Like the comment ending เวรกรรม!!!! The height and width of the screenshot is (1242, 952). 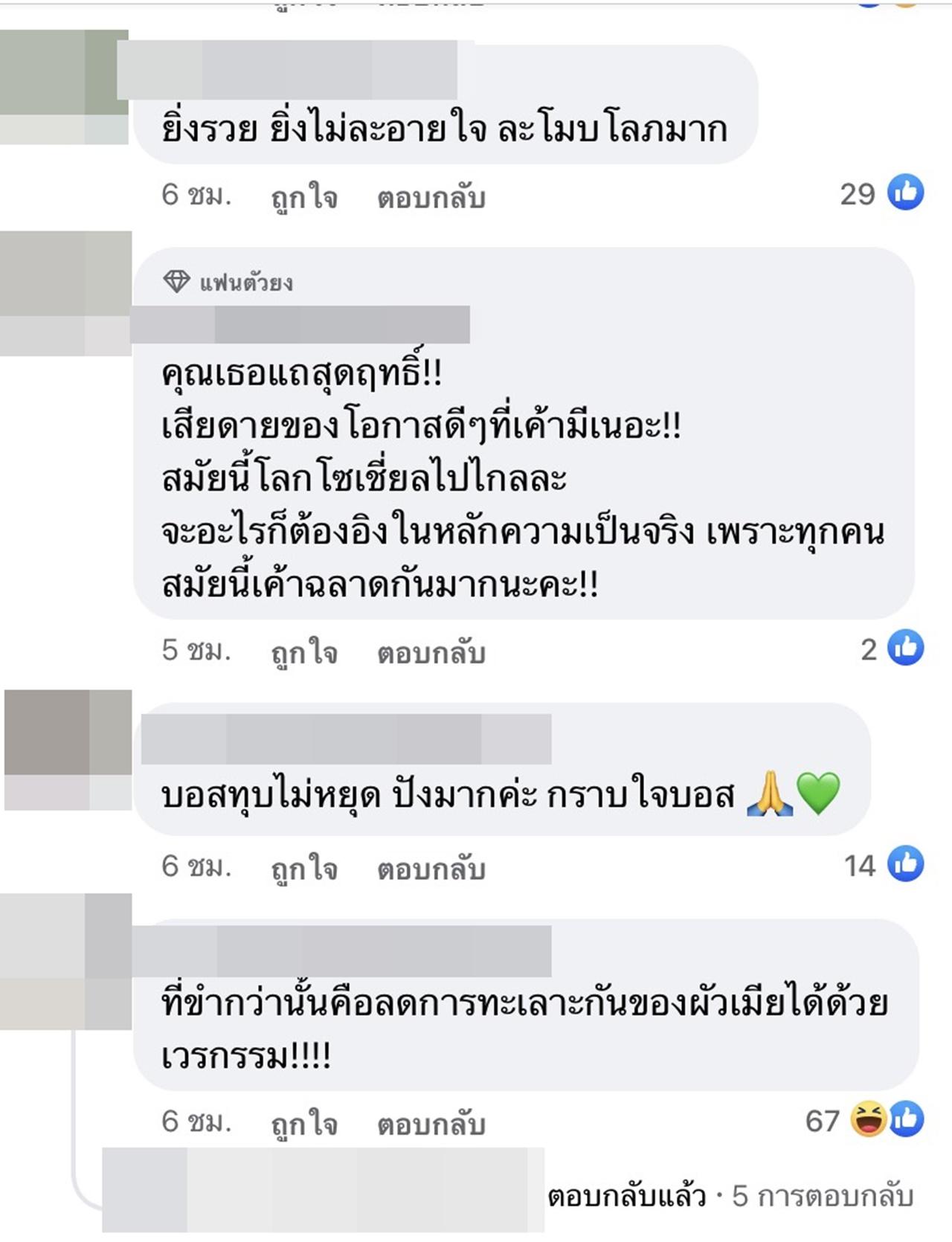pyautogui.click(x=303, y=1124)
